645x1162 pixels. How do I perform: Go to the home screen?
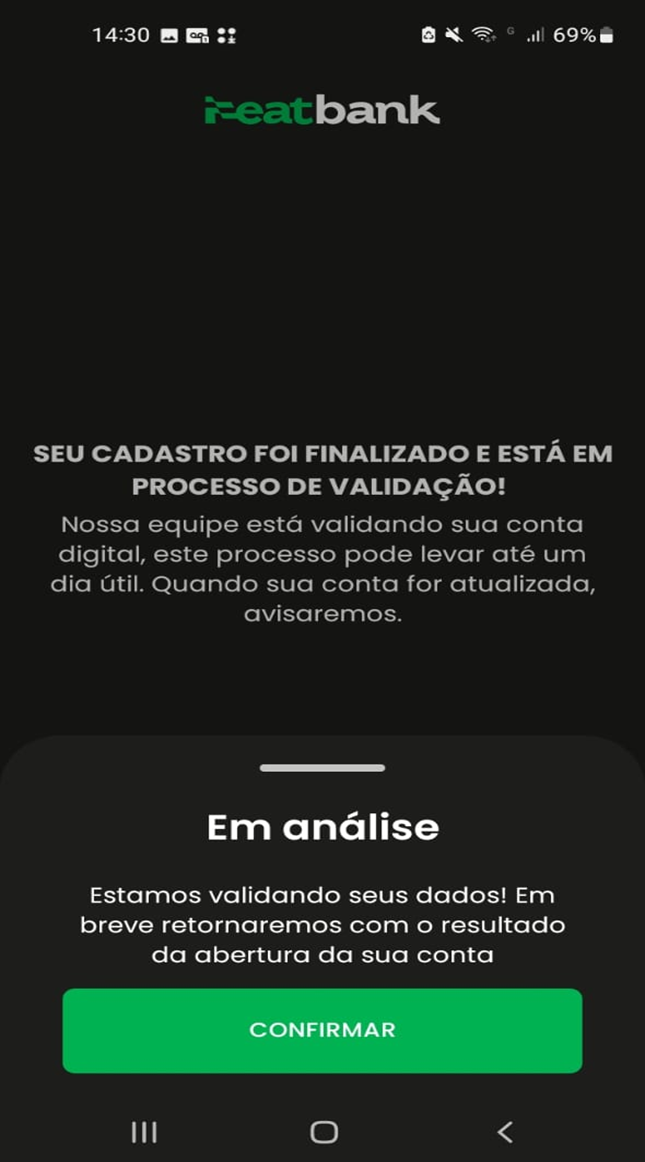[323, 1131]
